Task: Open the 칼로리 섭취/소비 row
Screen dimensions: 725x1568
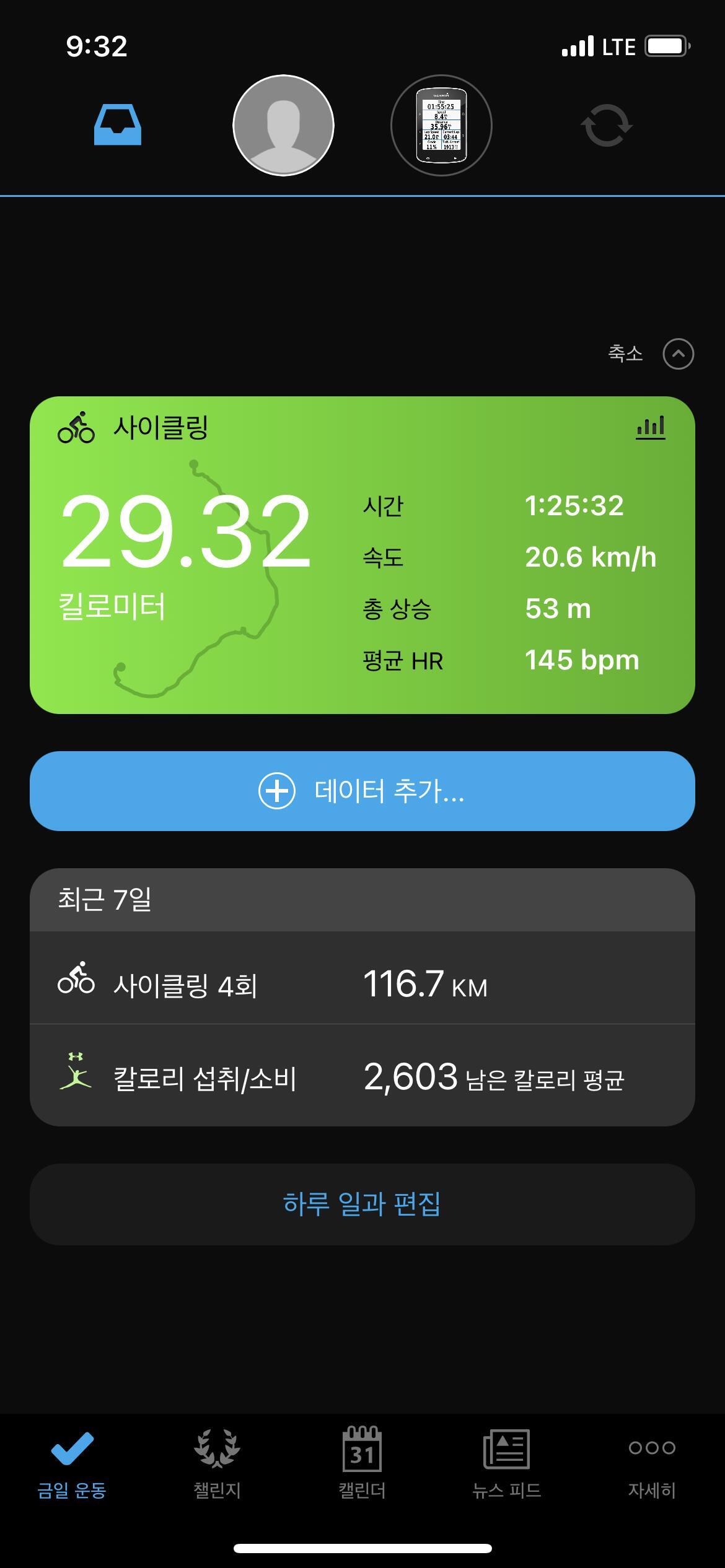Action: [362, 1078]
